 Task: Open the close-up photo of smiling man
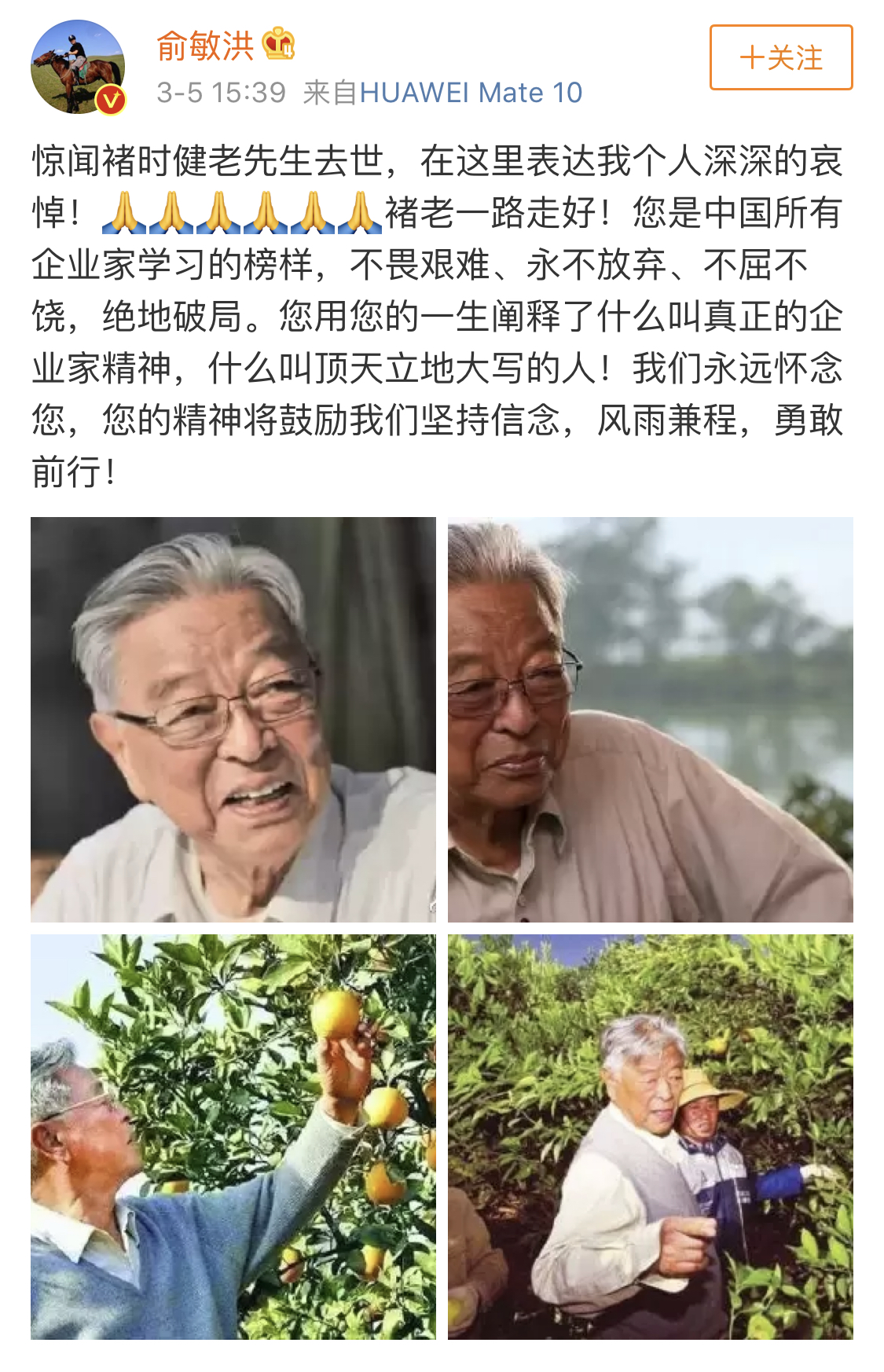click(x=233, y=719)
